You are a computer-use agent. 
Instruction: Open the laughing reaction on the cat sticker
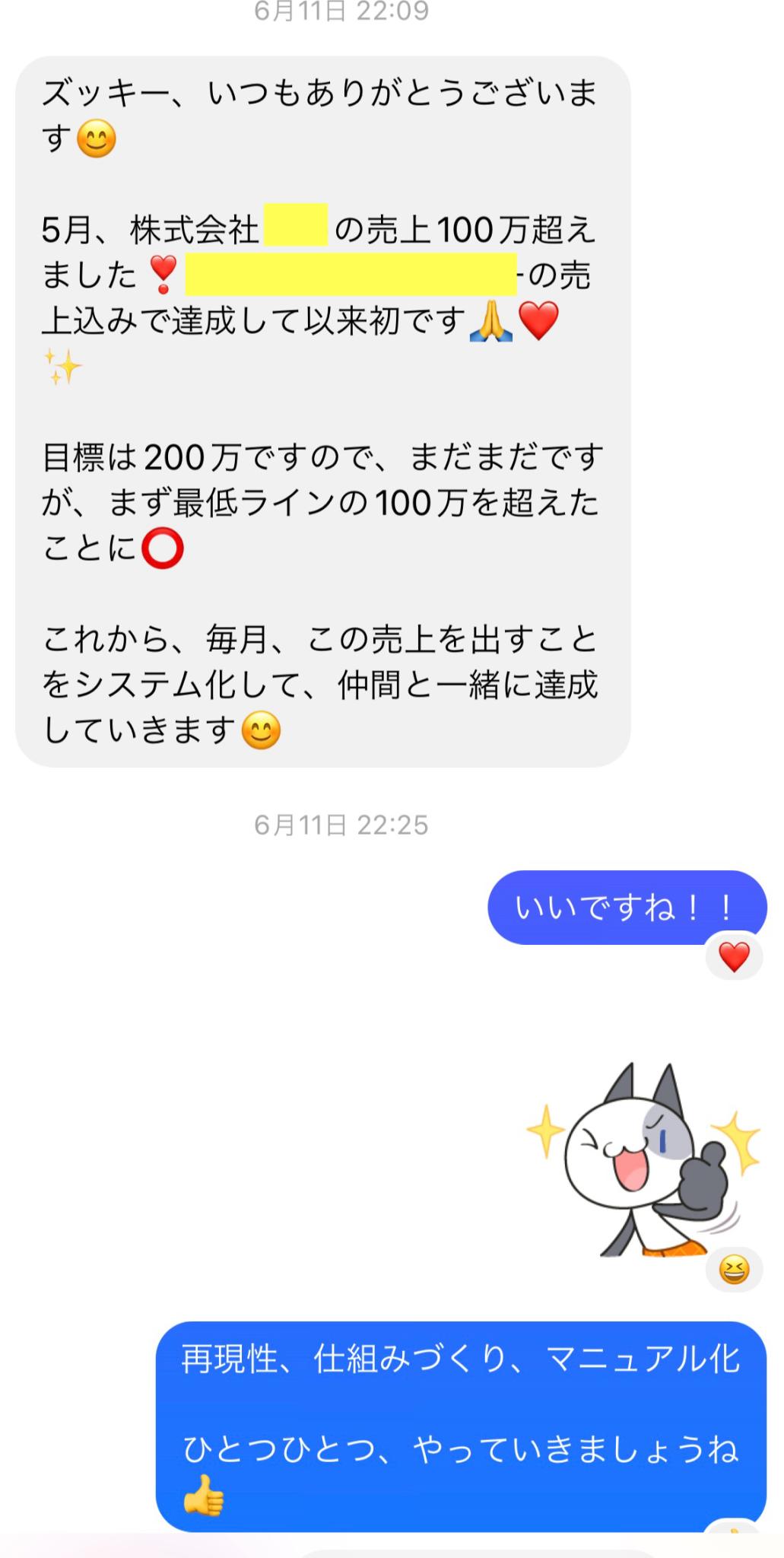(x=734, y=1270)
